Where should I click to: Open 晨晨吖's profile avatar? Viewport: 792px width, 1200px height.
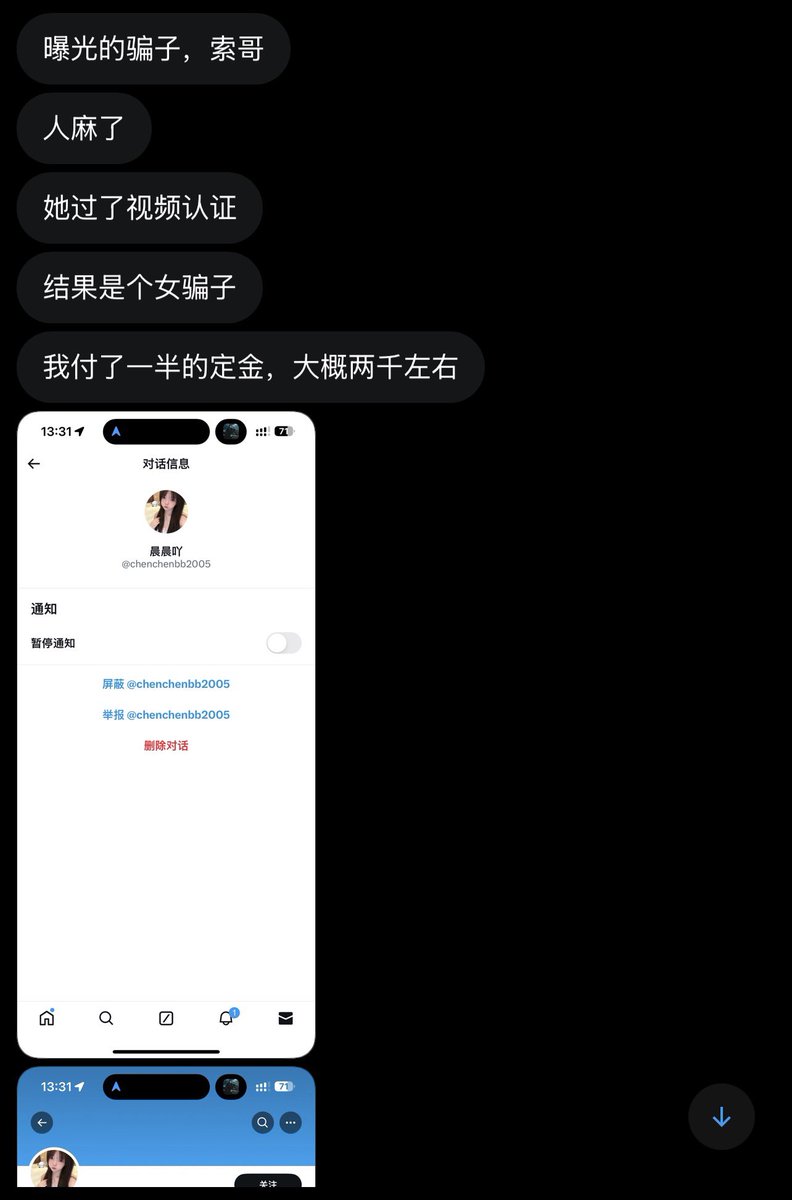(165, 512)
